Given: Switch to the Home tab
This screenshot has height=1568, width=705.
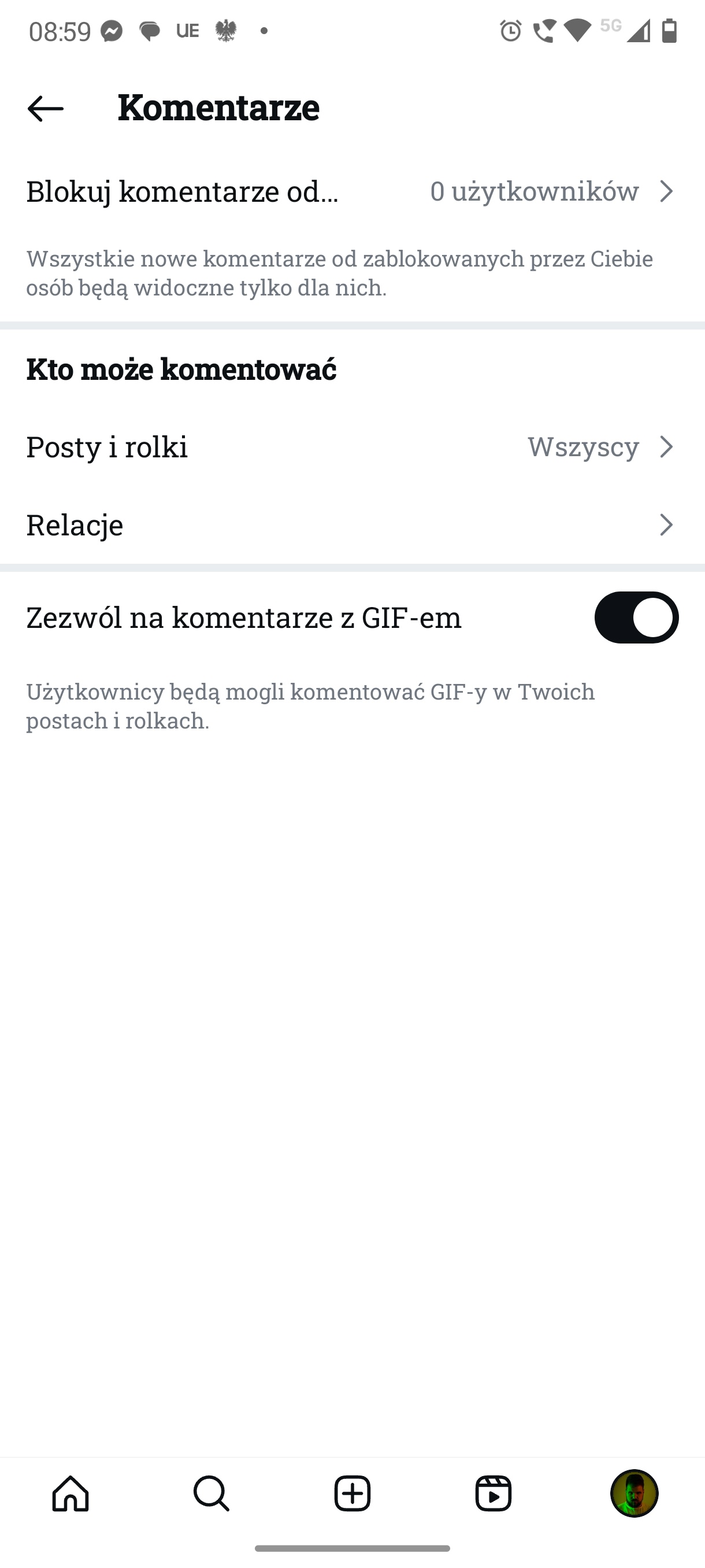Looking at the screenshot, I should (x=70, y=1493).
